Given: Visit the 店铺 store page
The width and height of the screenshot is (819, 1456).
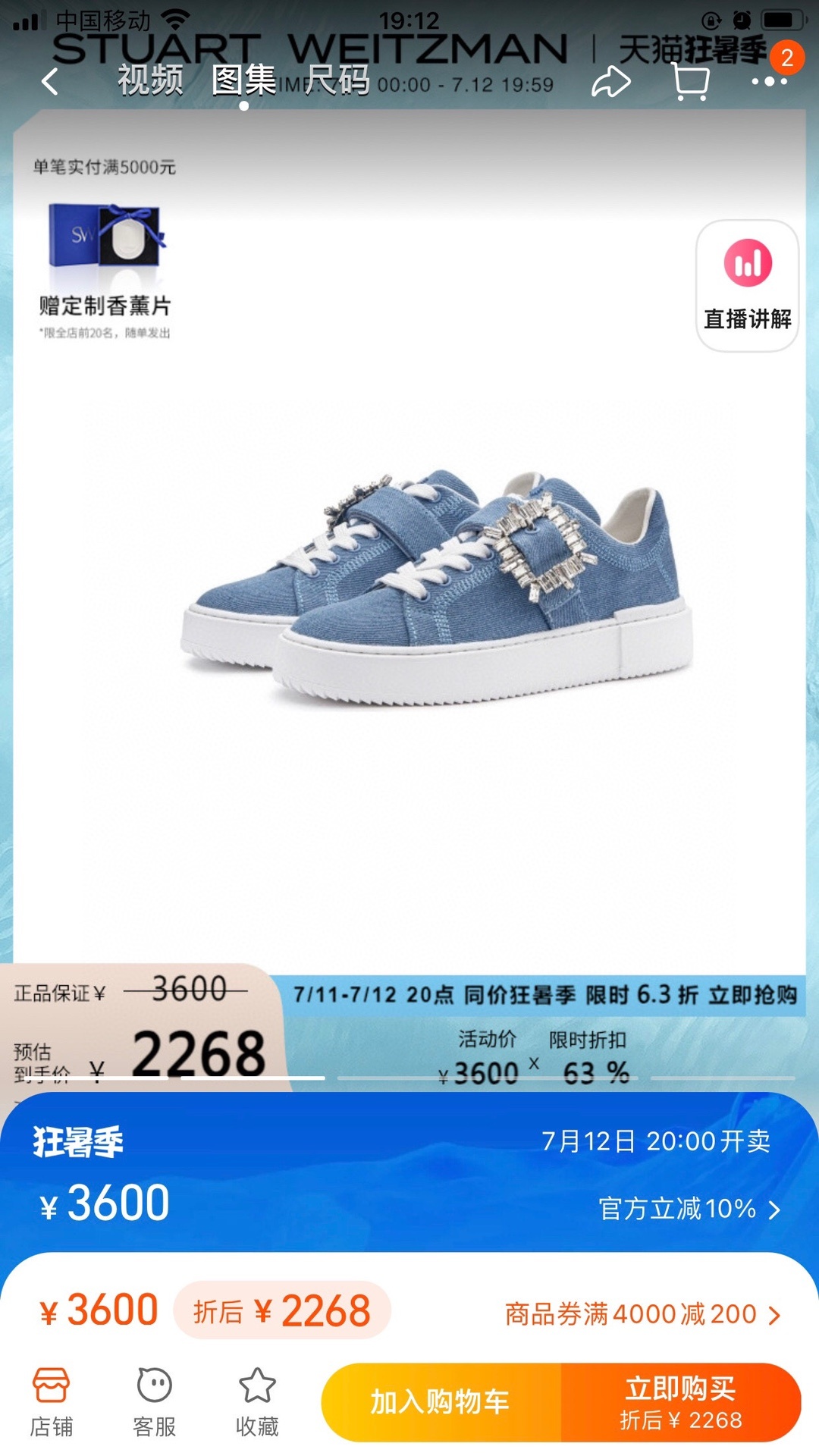Looking at the screenshot, I should pyautogui.click(x=51, y=1402).
